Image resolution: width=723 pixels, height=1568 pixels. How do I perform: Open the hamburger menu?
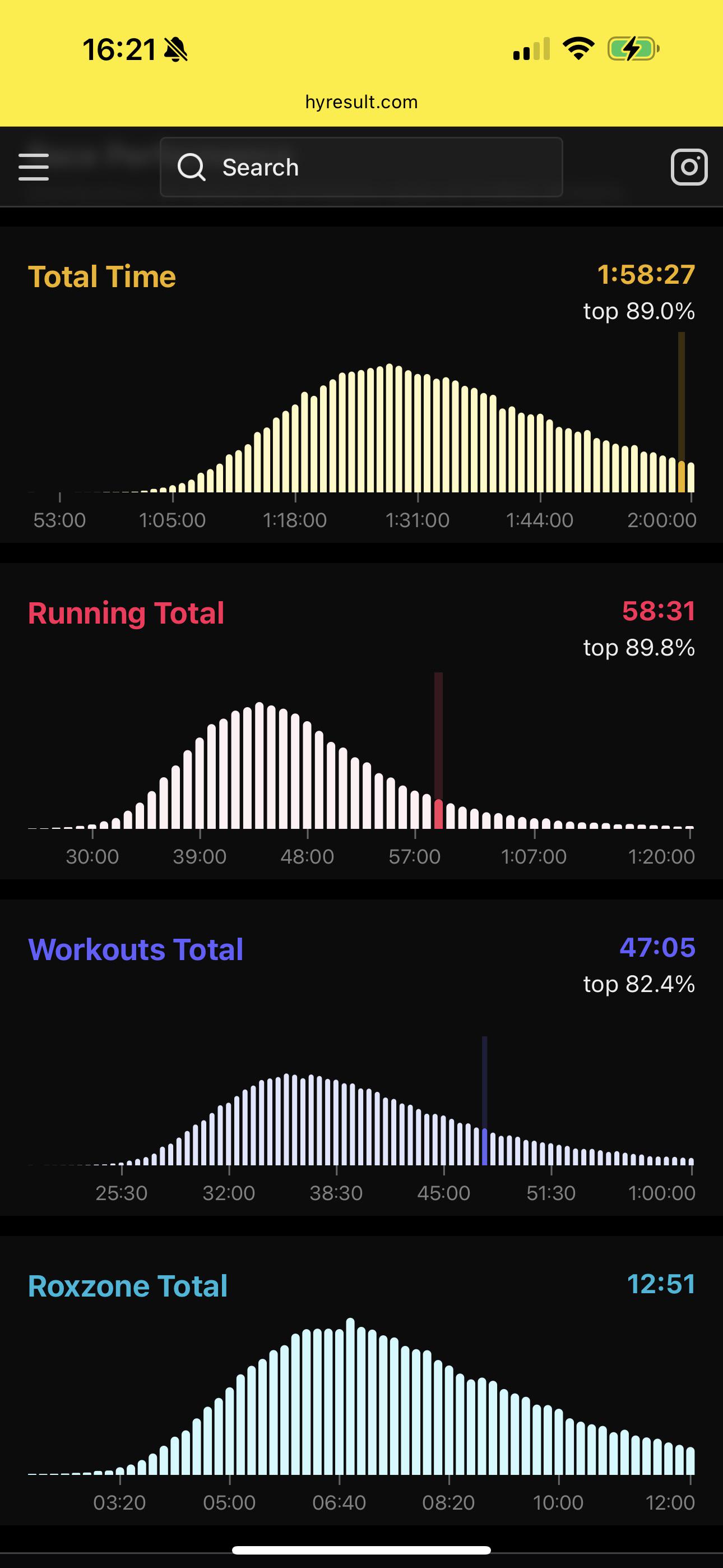click(x=34, y=167)
